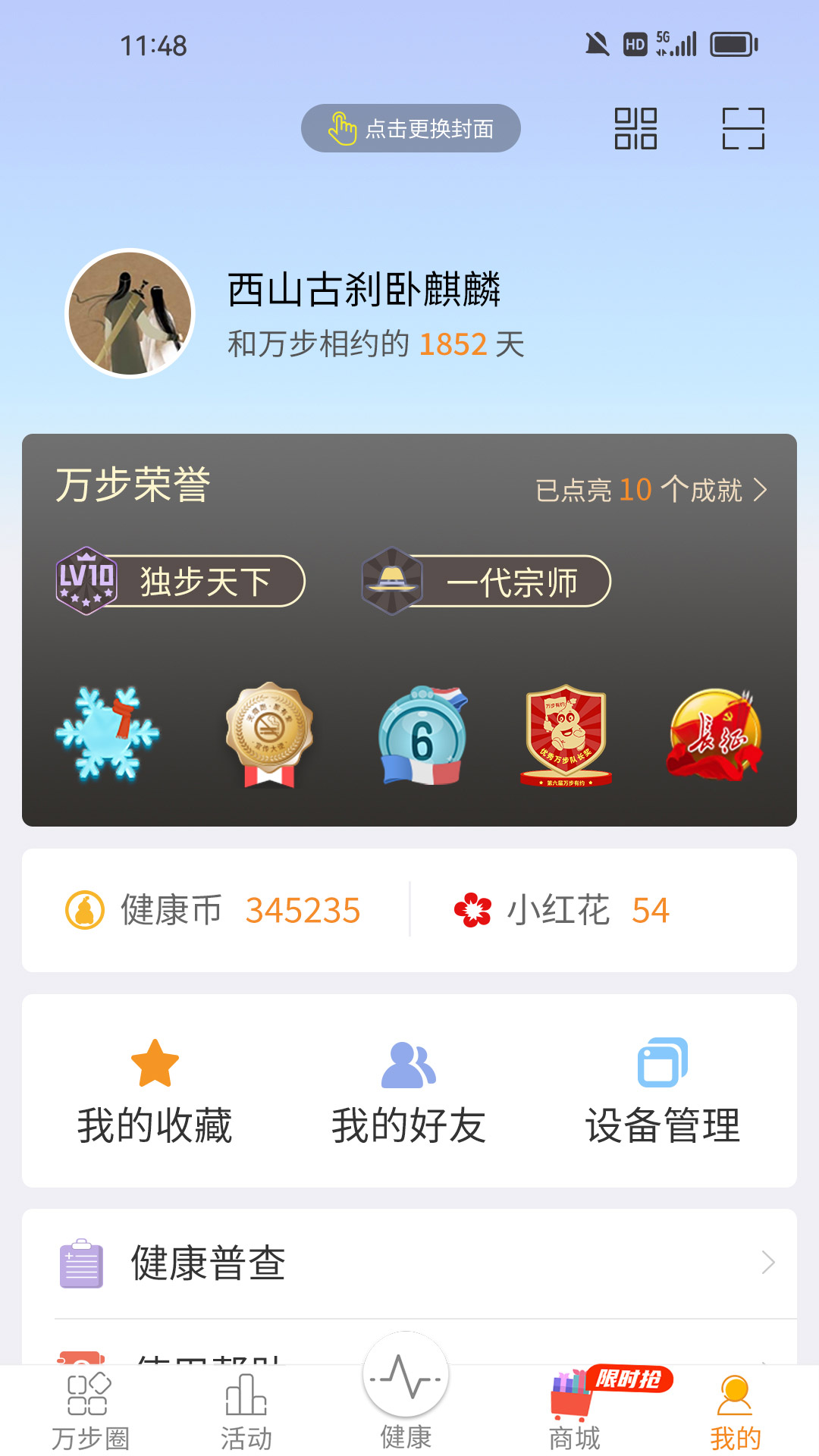Select the 一代宗师 master badge
This screenshot has height=1456, width=819.
pos(485,582)
